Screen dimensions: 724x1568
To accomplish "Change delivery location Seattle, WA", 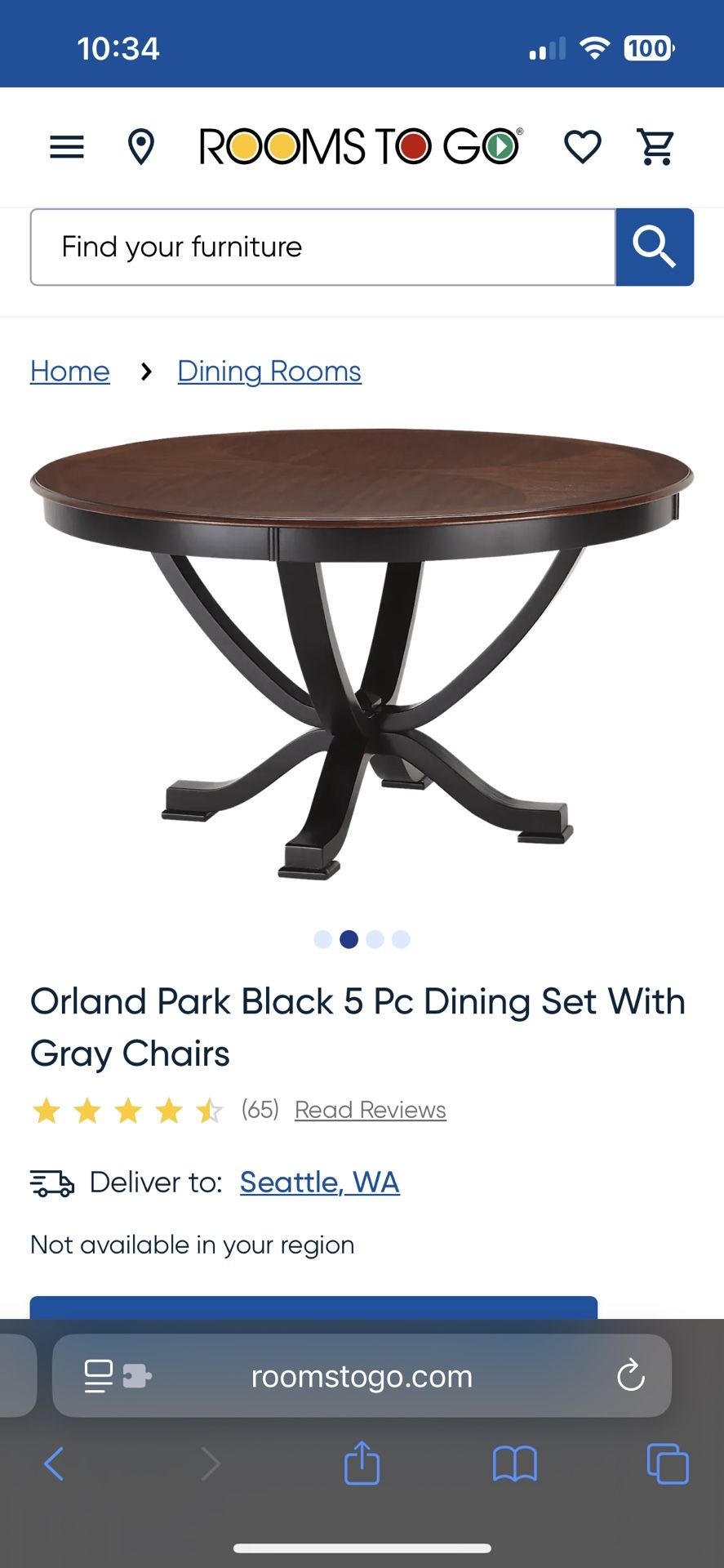I will tap(319, 1182).
